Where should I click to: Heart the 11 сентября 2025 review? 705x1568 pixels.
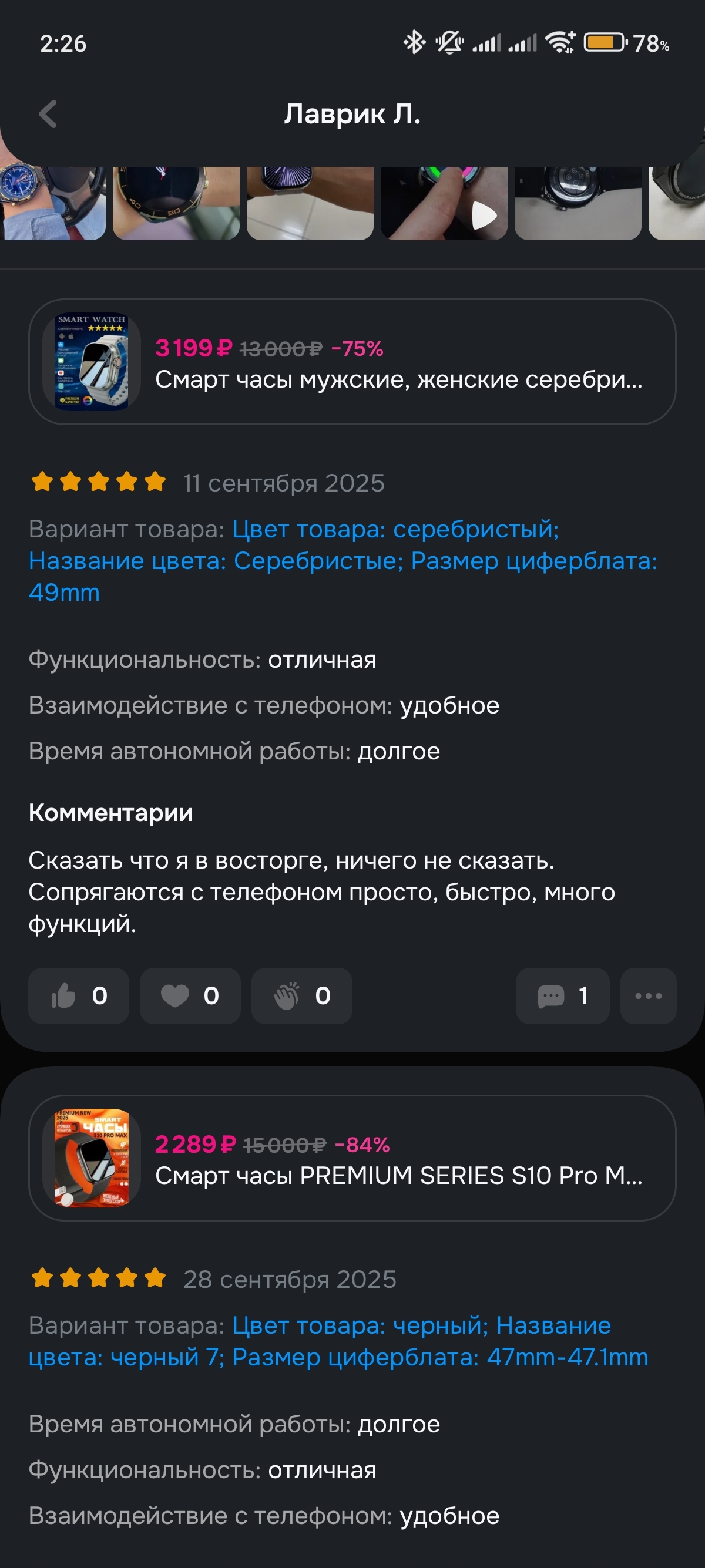coord(190,996)
